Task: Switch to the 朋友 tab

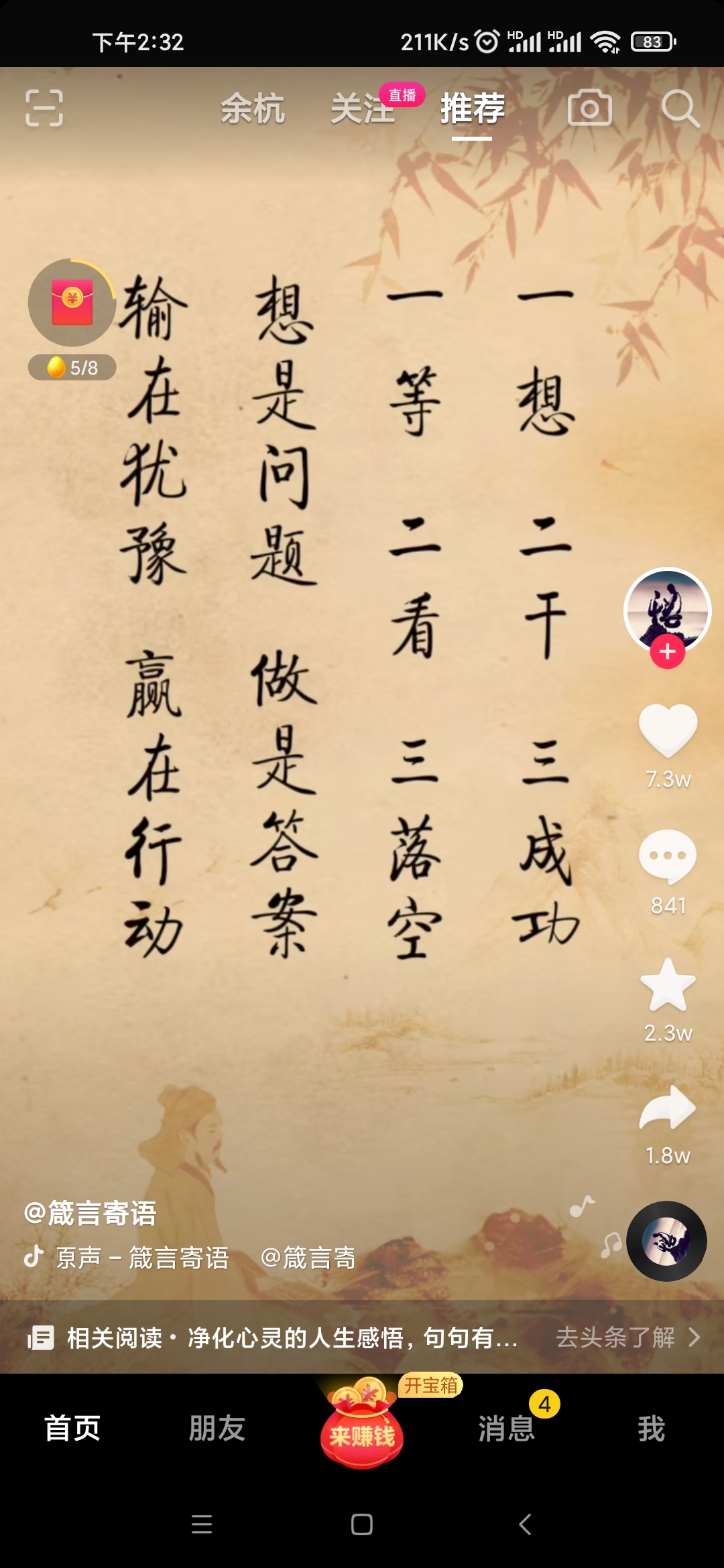Action: (217, 1428)
